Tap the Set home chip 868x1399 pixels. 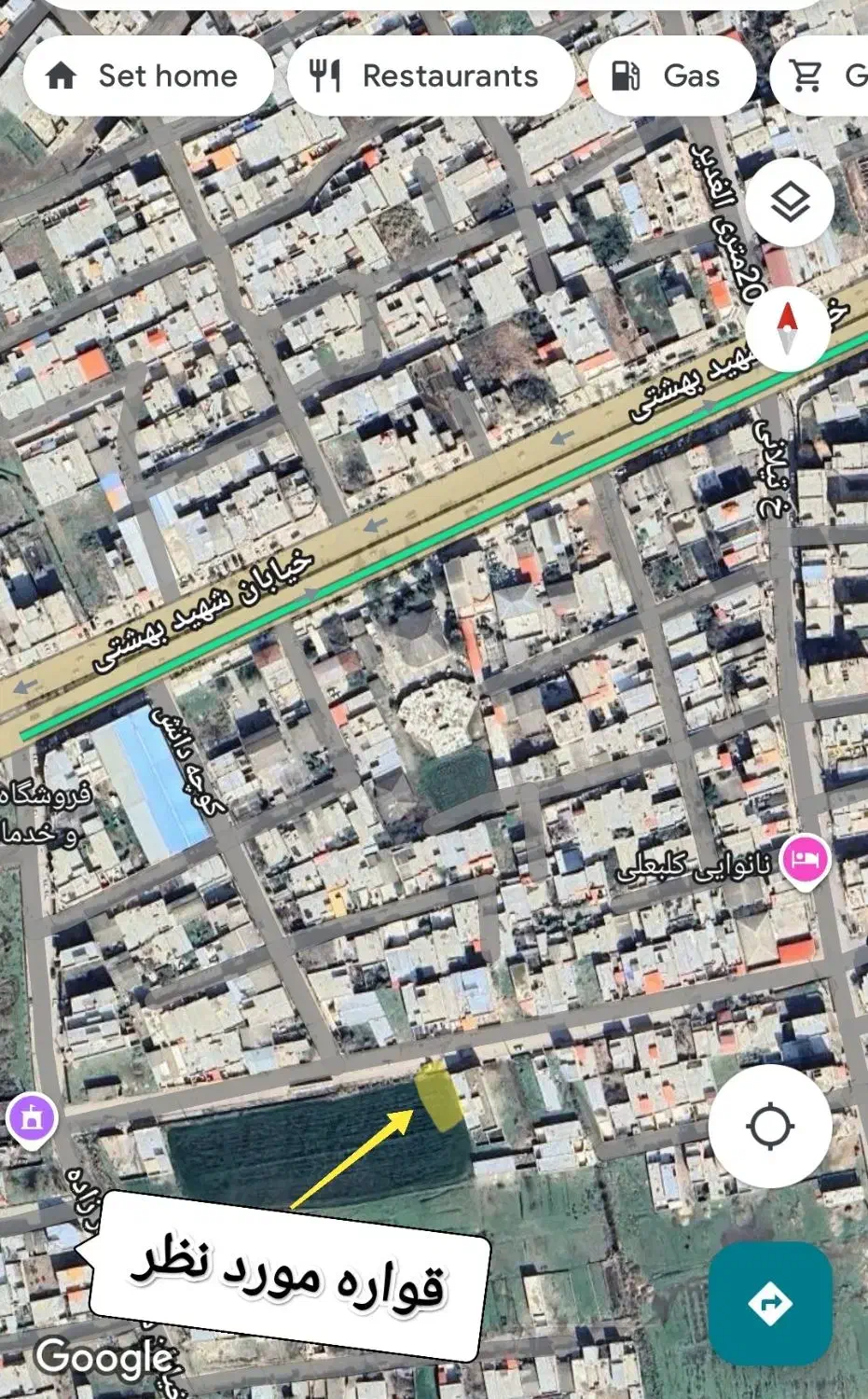pyautogui.click(x=147, y=76)
